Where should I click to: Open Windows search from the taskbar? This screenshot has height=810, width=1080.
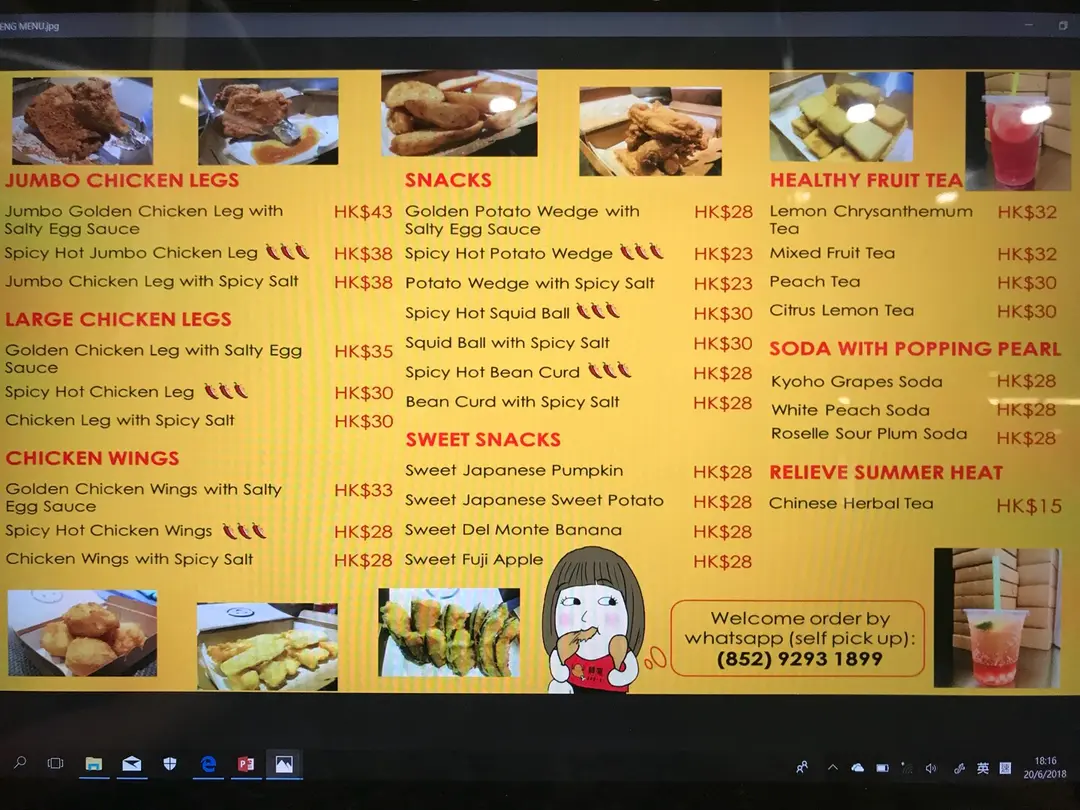19,763
